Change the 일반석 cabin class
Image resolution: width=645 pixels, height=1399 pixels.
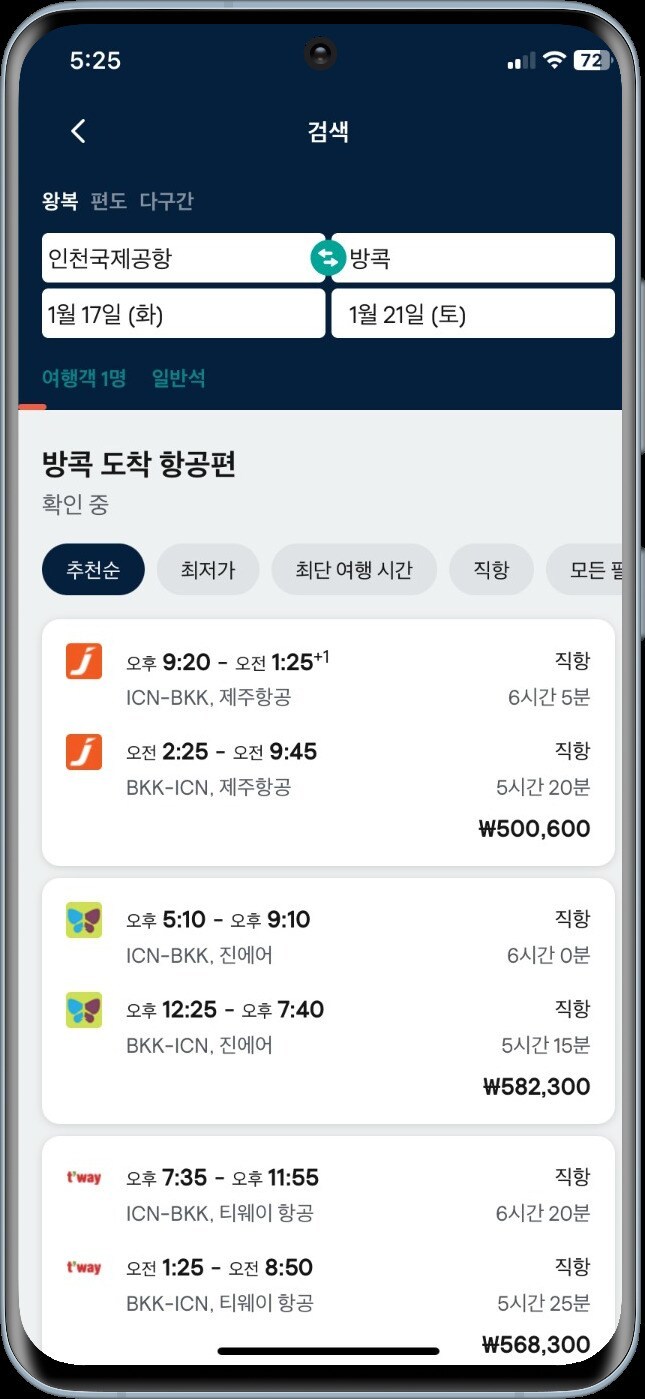[x=179, y=378]
